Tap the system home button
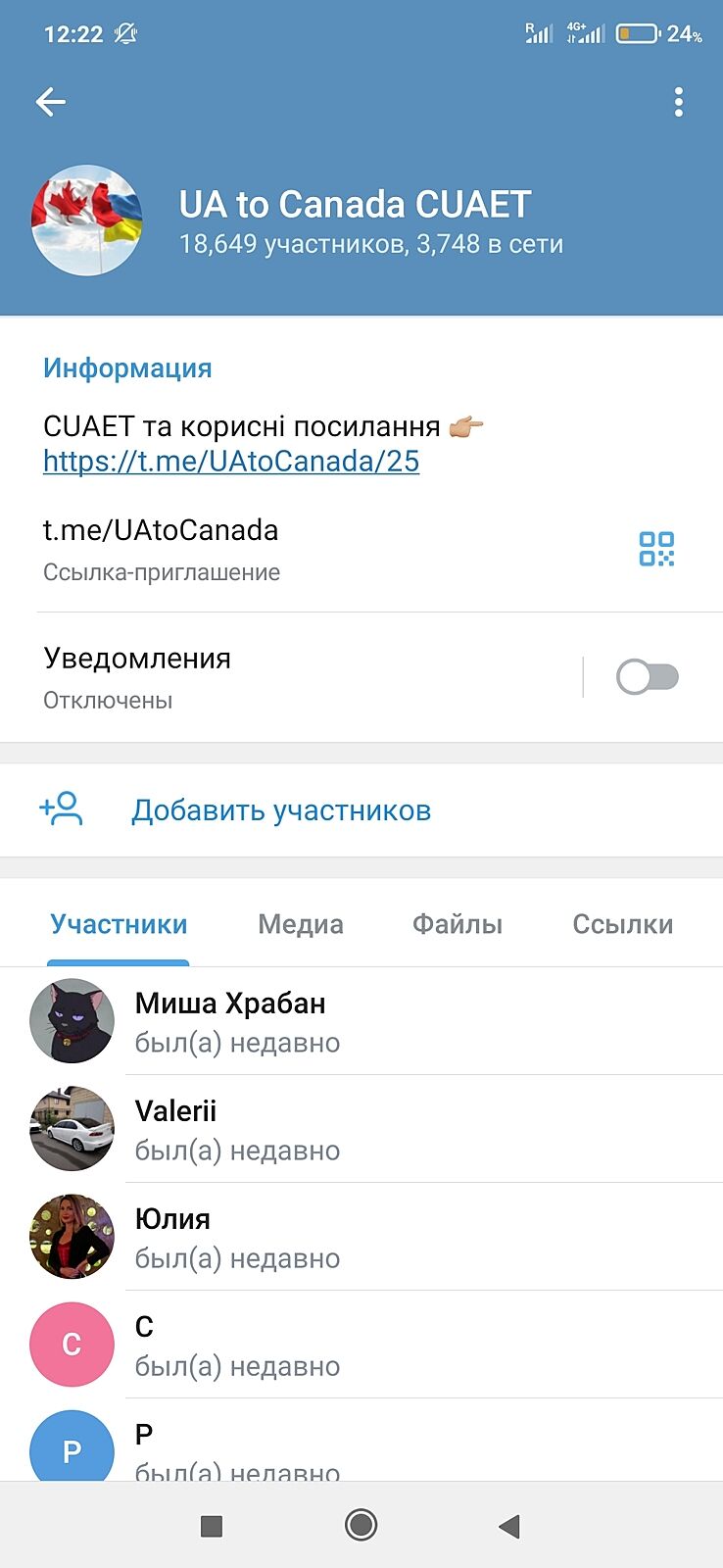Viewport: 723px width, 1568px height. tap(361, 1525)
